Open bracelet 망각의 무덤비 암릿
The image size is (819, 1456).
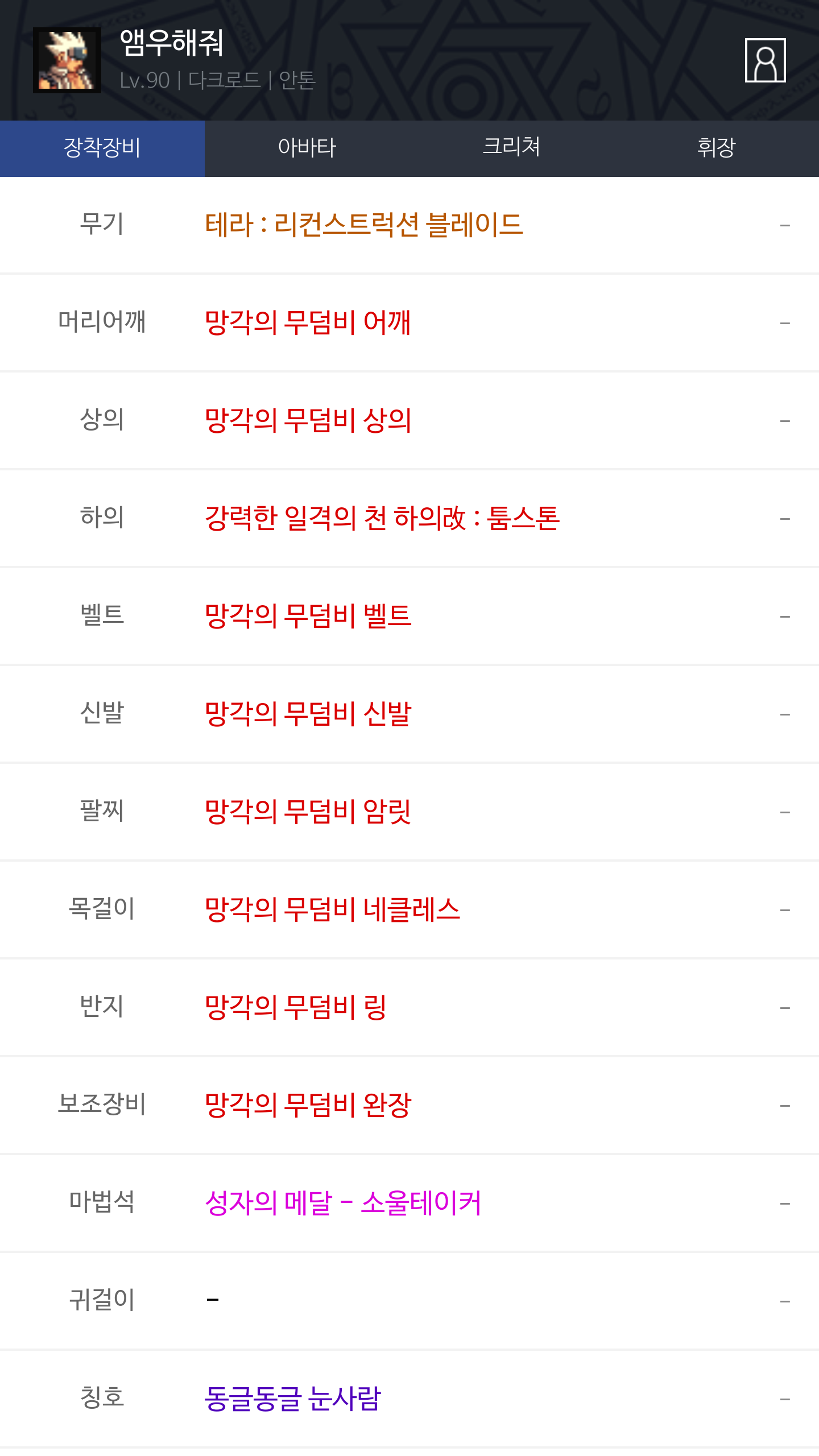[308, 812]
